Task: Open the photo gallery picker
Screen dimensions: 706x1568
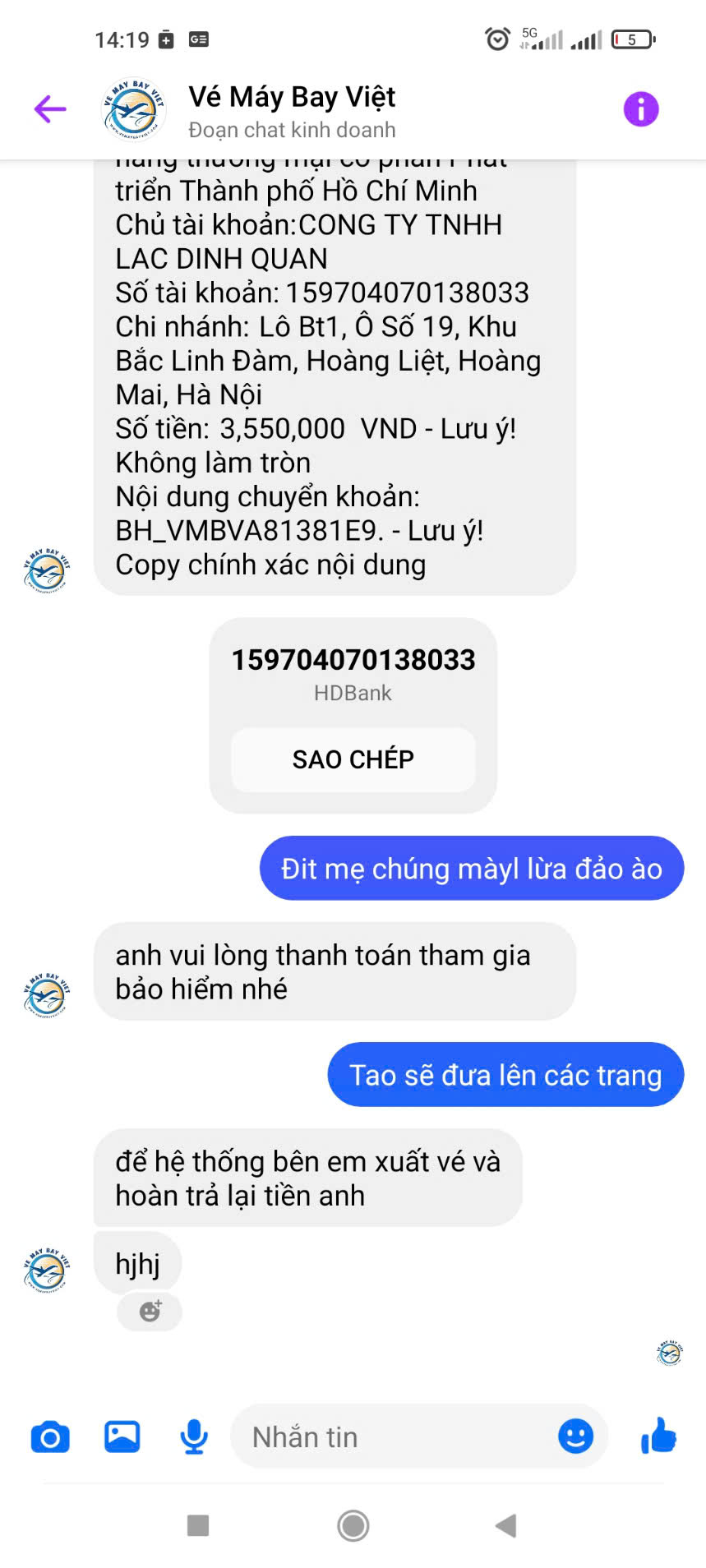Action: coord(122,1437)
